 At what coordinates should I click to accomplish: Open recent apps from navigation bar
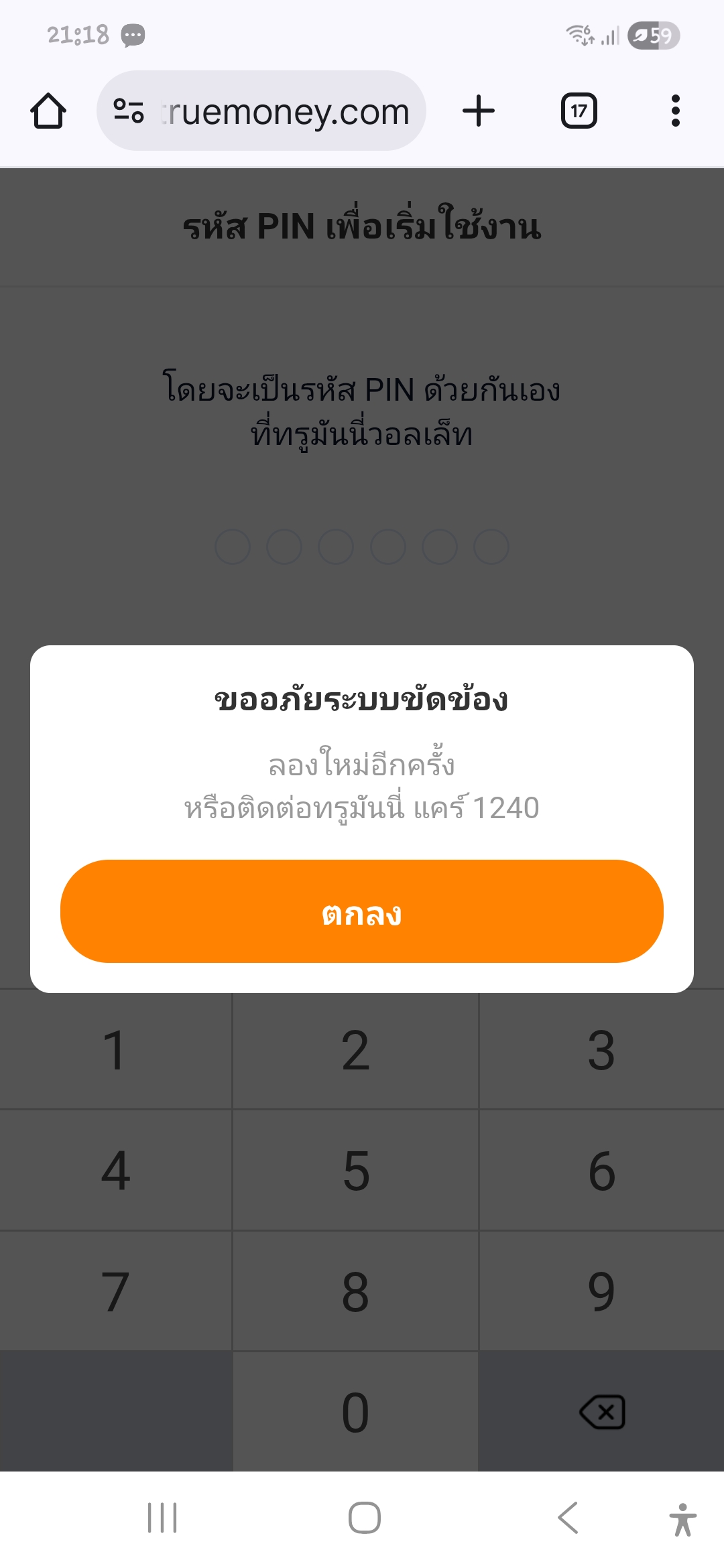162,1518
